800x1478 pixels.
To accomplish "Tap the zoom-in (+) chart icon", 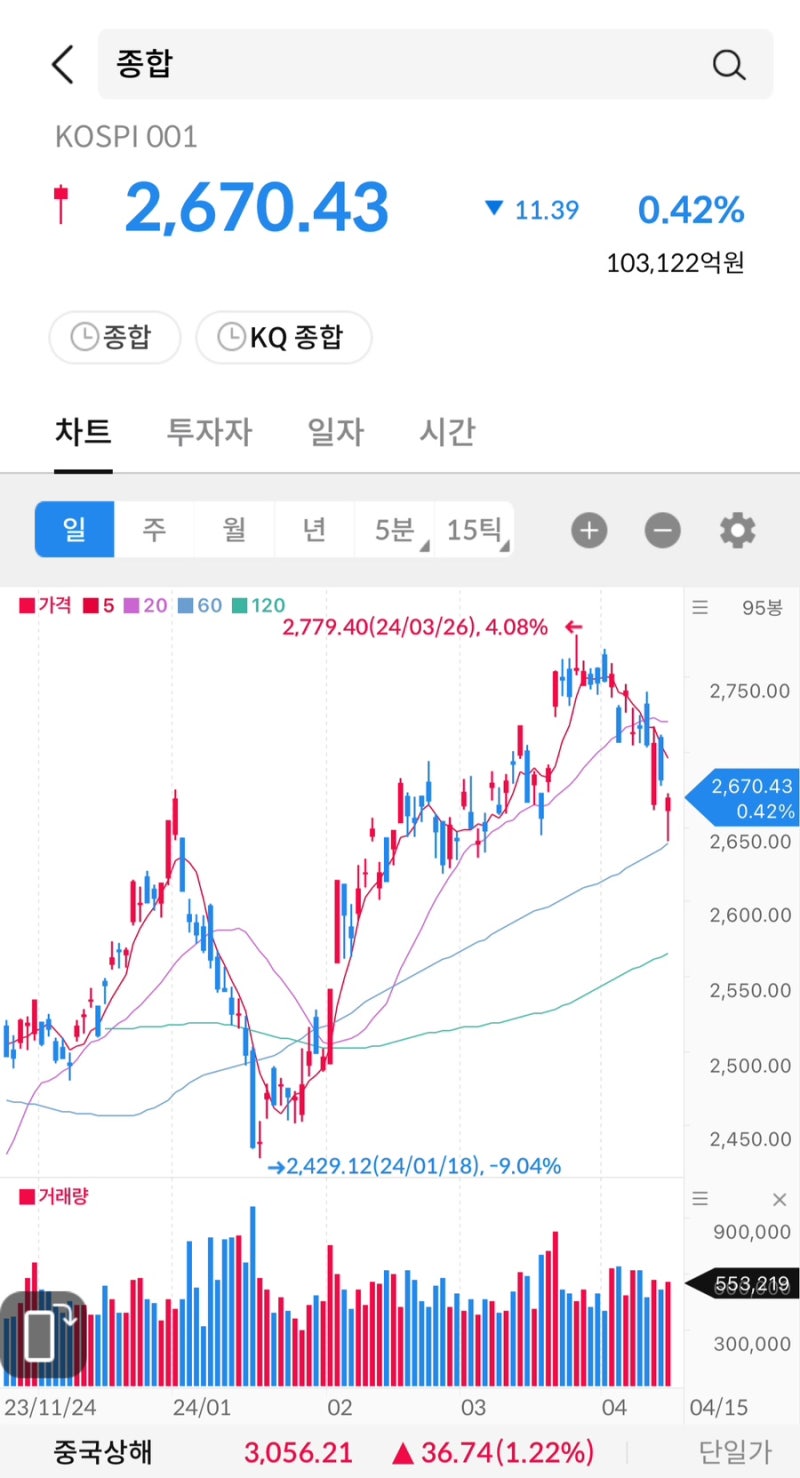I will click(589, 530).
